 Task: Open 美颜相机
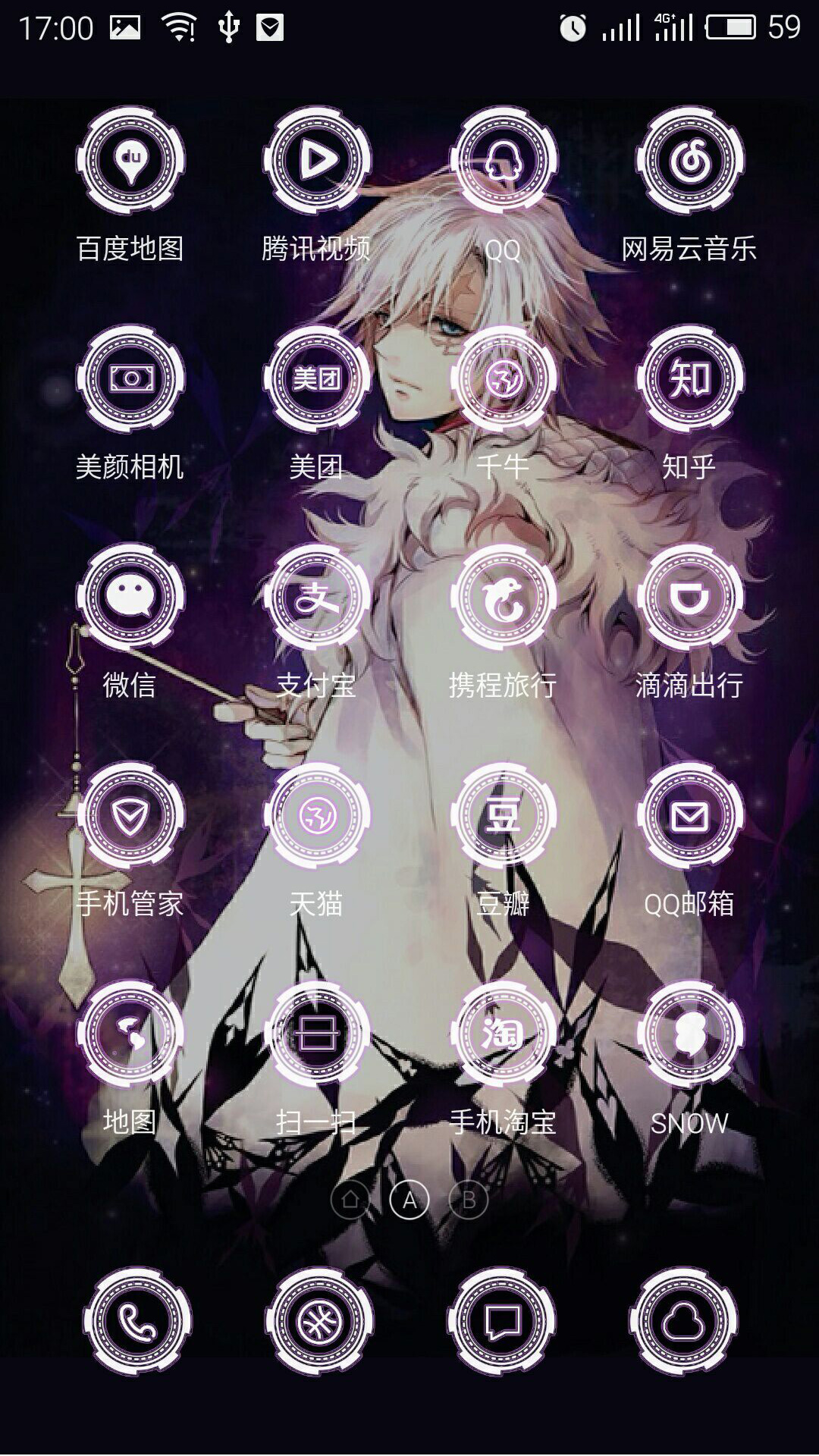130,379
